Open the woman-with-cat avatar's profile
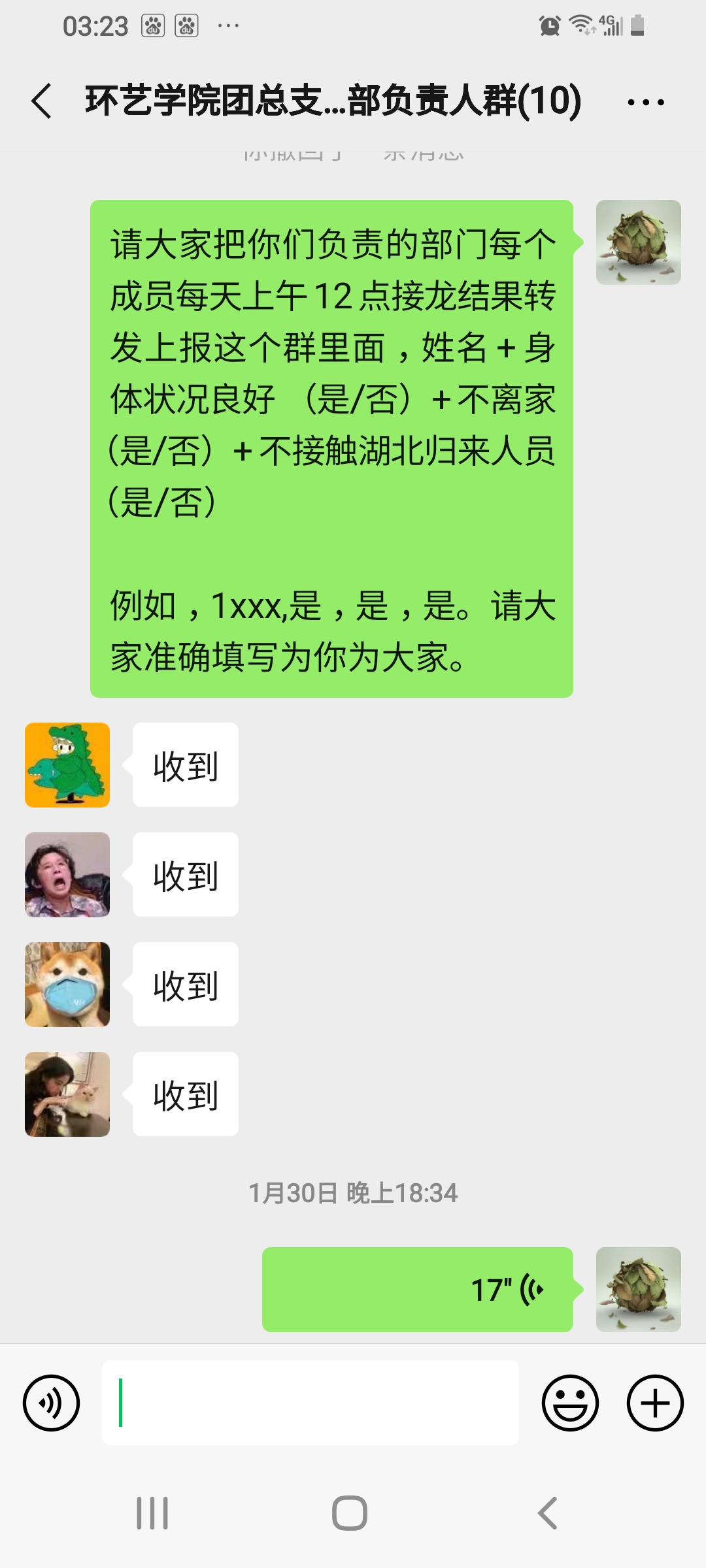Image resolution: width=706 pixels, height=1568 pixels. click(67, 1094)
